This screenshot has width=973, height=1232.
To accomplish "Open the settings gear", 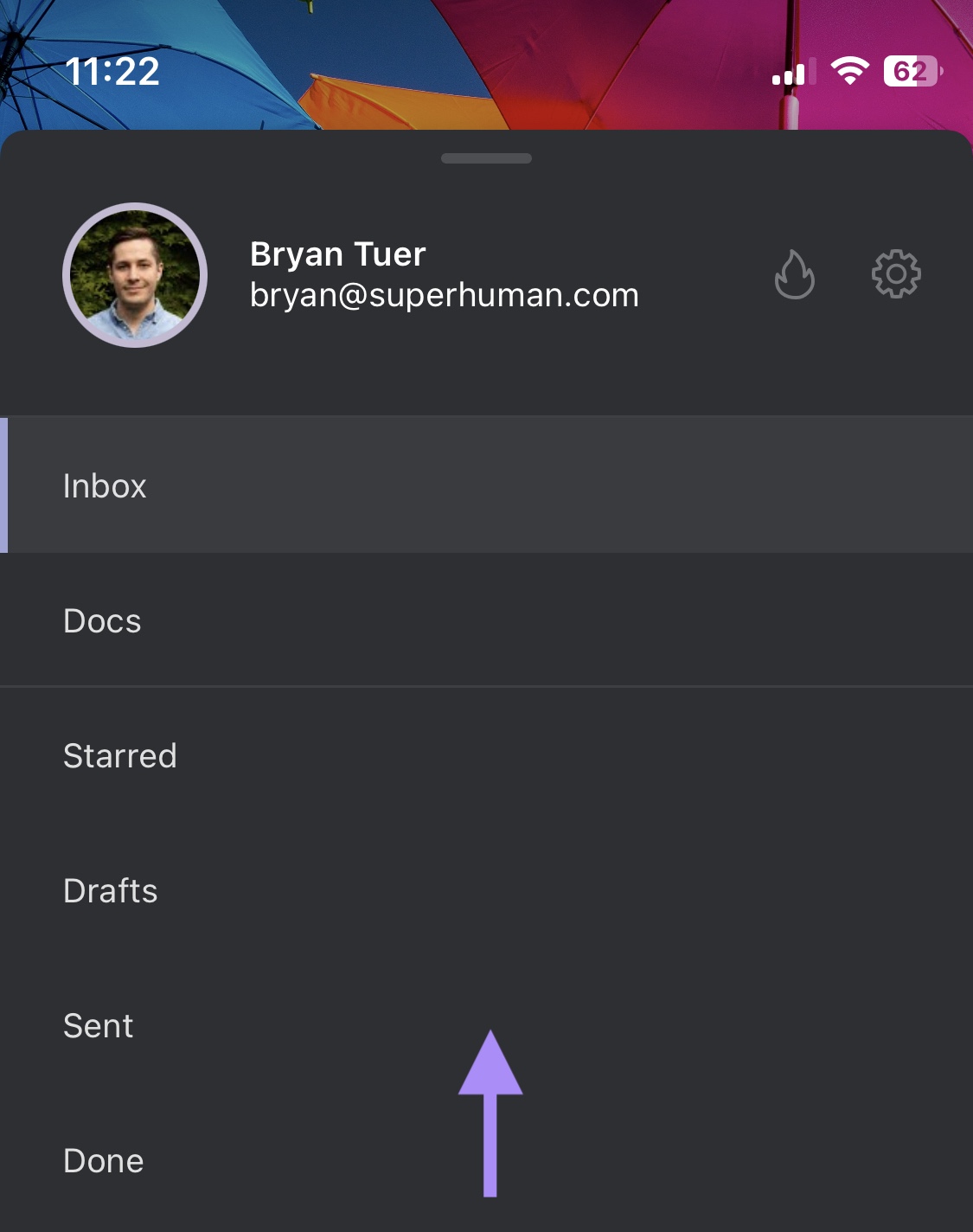I will click(896, 274).
